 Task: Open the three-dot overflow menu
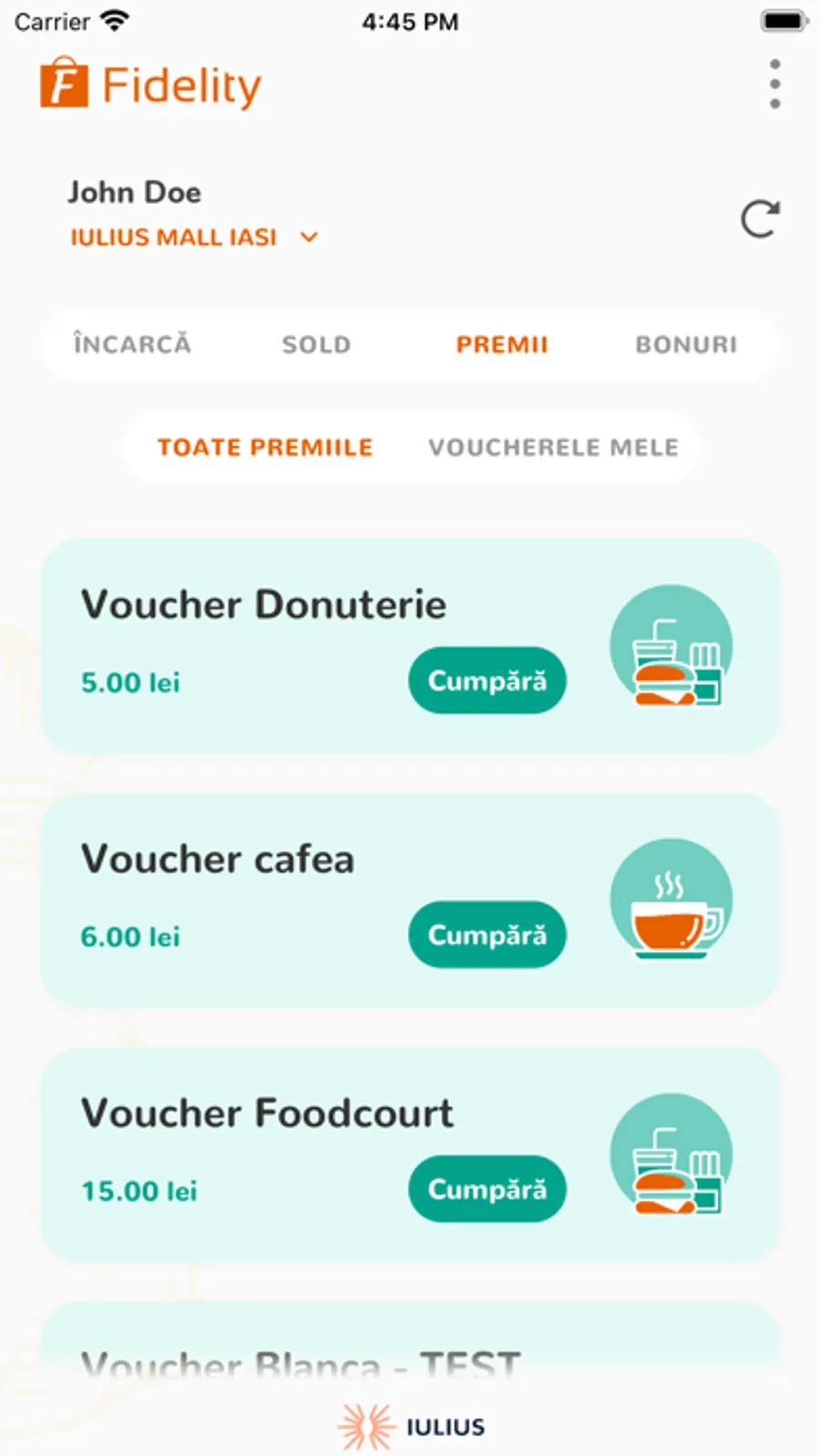pos(774,85)
